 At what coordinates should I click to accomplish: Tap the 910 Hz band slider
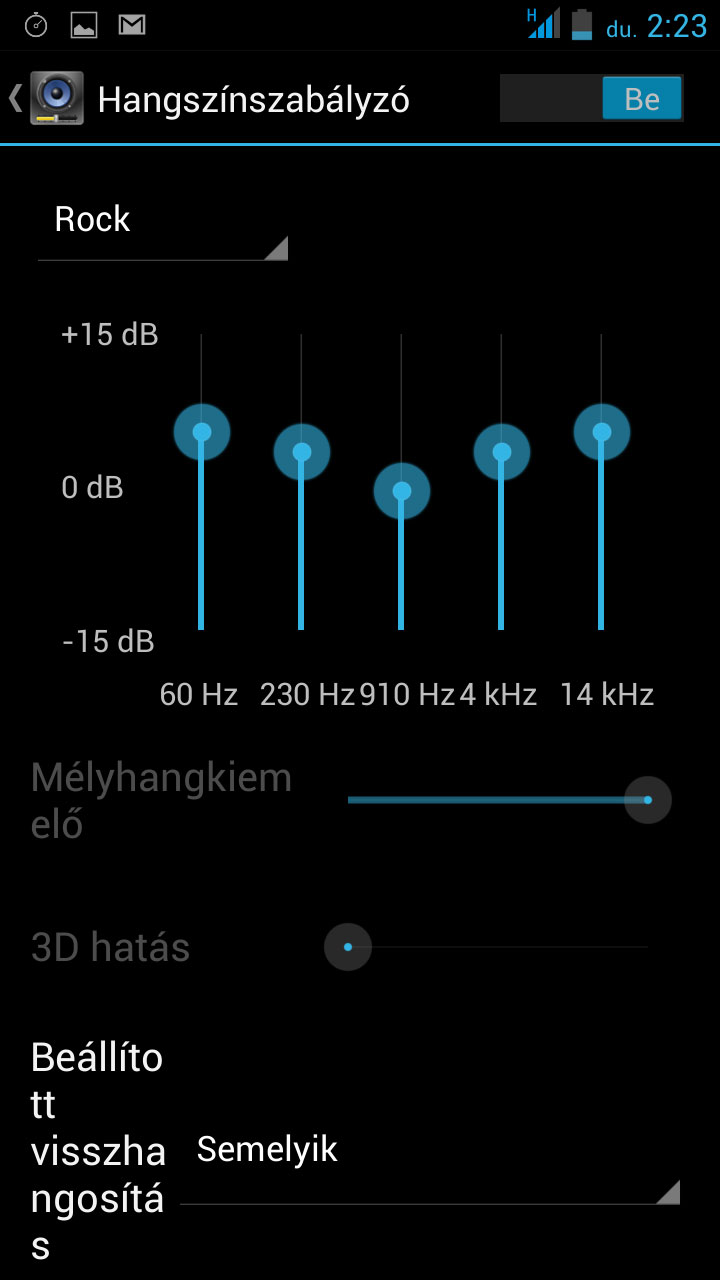[x=402, y=482]
